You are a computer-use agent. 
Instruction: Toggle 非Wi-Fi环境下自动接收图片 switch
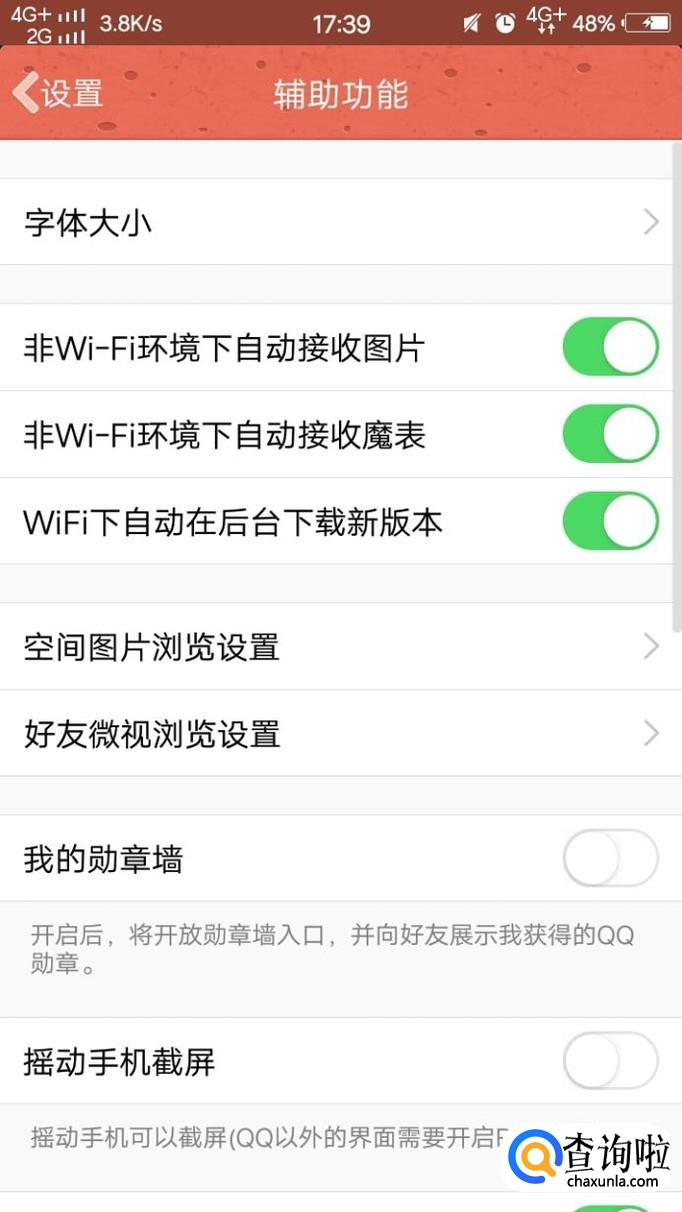pos(610,348)
